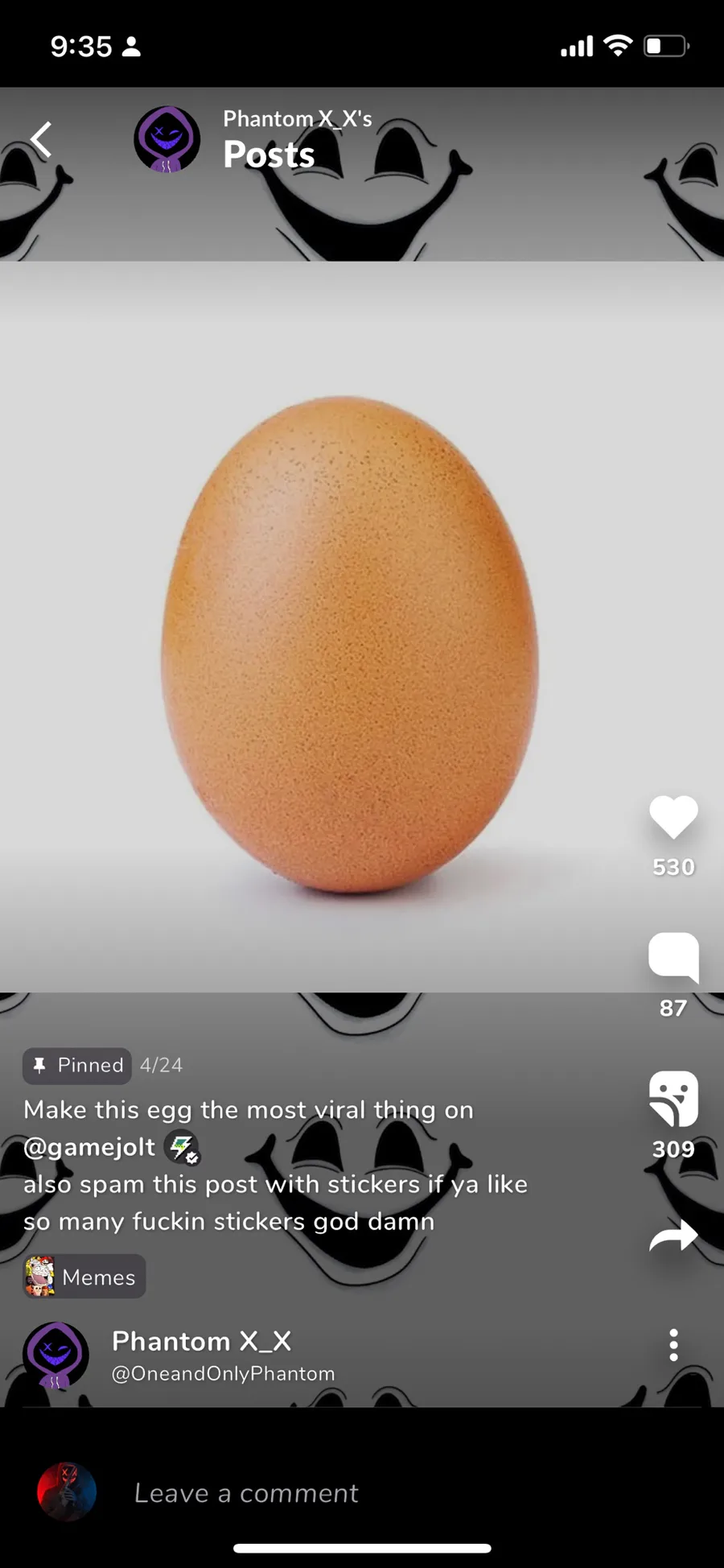Share this post with the arrow icon

673,1236
